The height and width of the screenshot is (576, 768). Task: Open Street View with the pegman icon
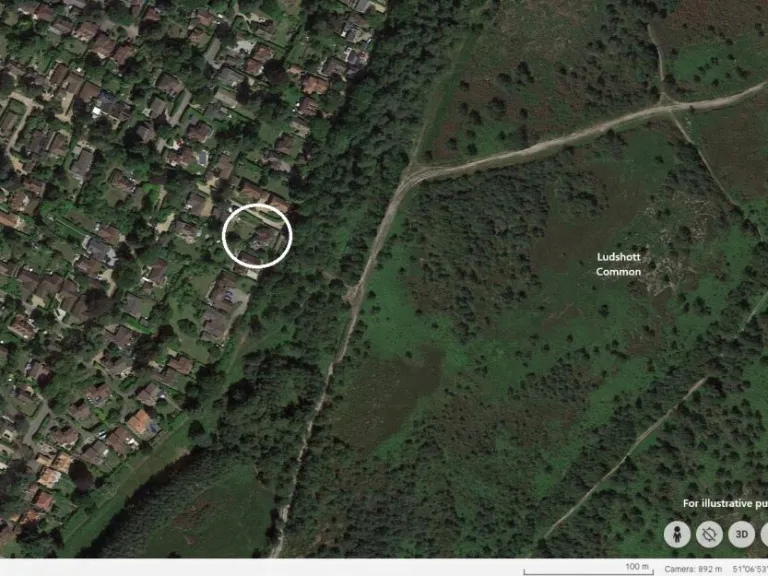click(x=677, y=534)
